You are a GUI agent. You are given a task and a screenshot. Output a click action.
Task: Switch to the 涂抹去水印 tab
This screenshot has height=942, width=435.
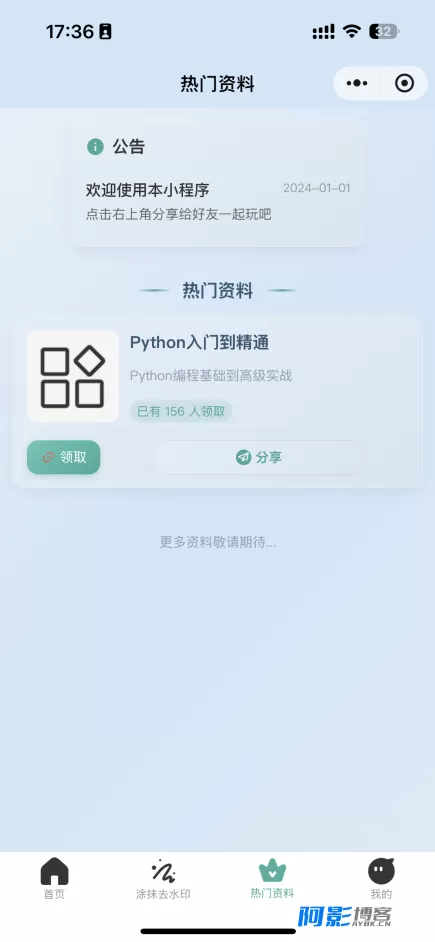pyautogui.click(x=163, y=878)
